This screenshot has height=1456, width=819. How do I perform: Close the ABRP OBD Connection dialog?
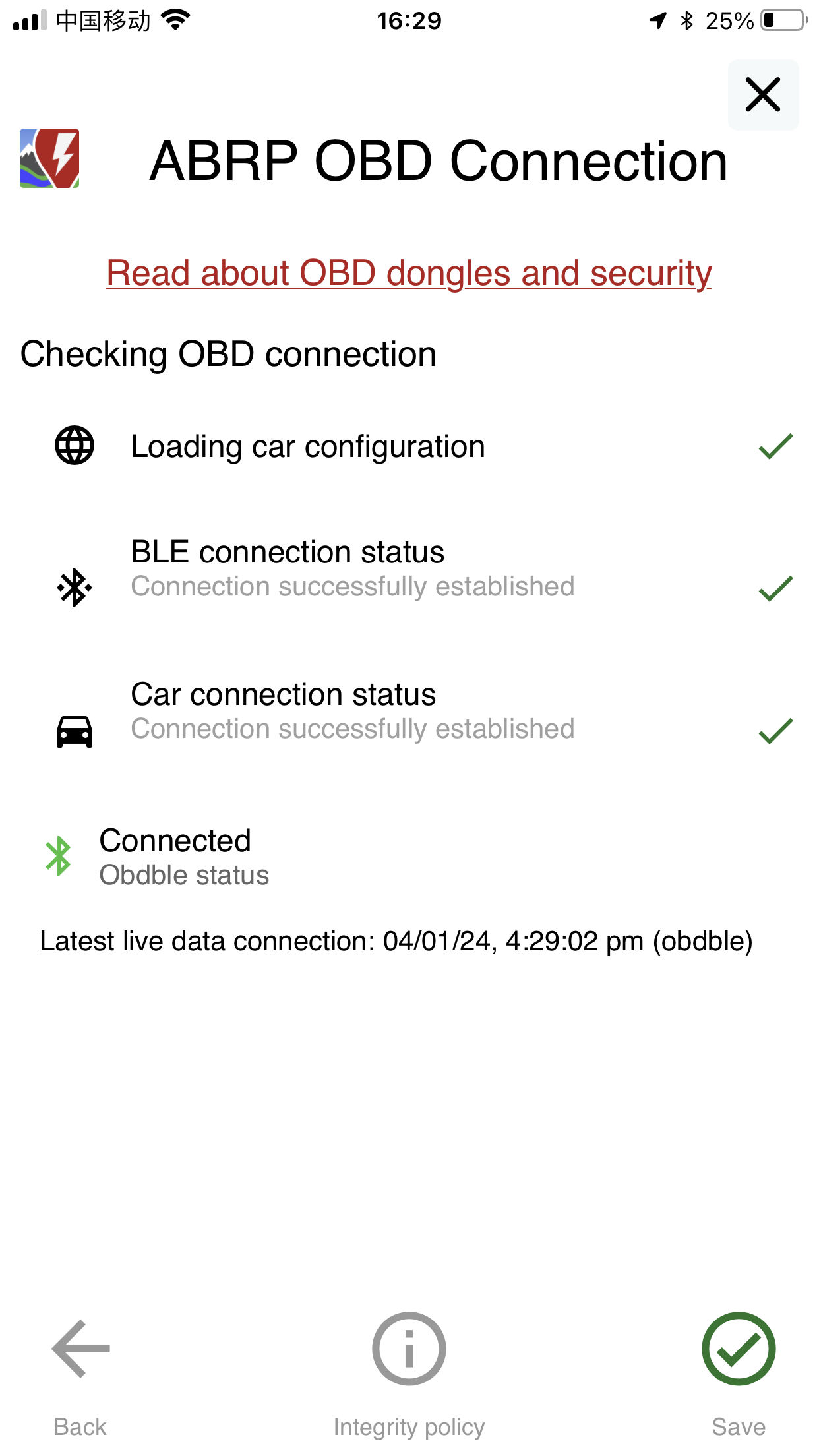click(763, 94)
